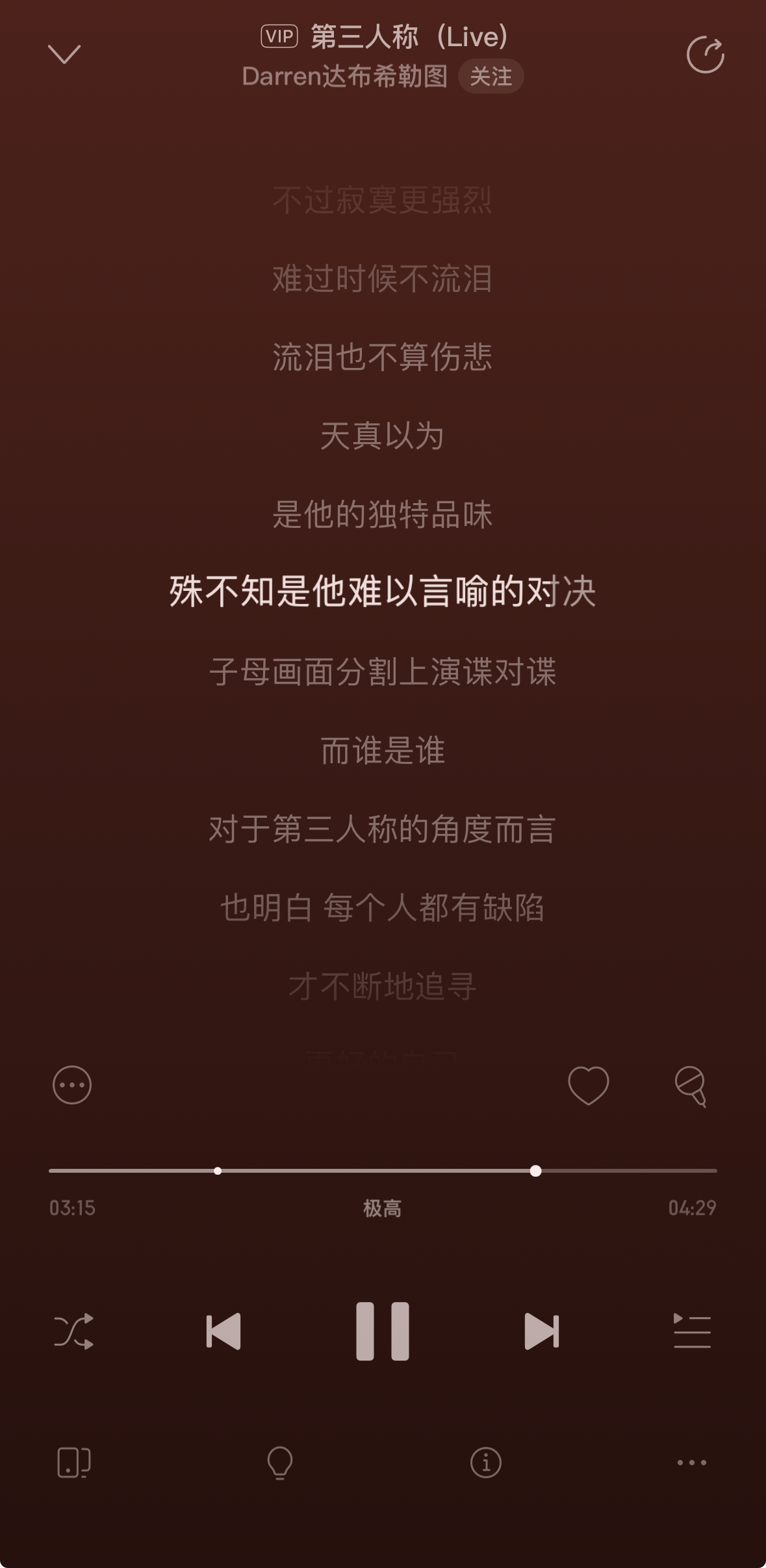Skip to the previous track
This screenshot has height=1568, width=766.
click(x=223, y=1331)
